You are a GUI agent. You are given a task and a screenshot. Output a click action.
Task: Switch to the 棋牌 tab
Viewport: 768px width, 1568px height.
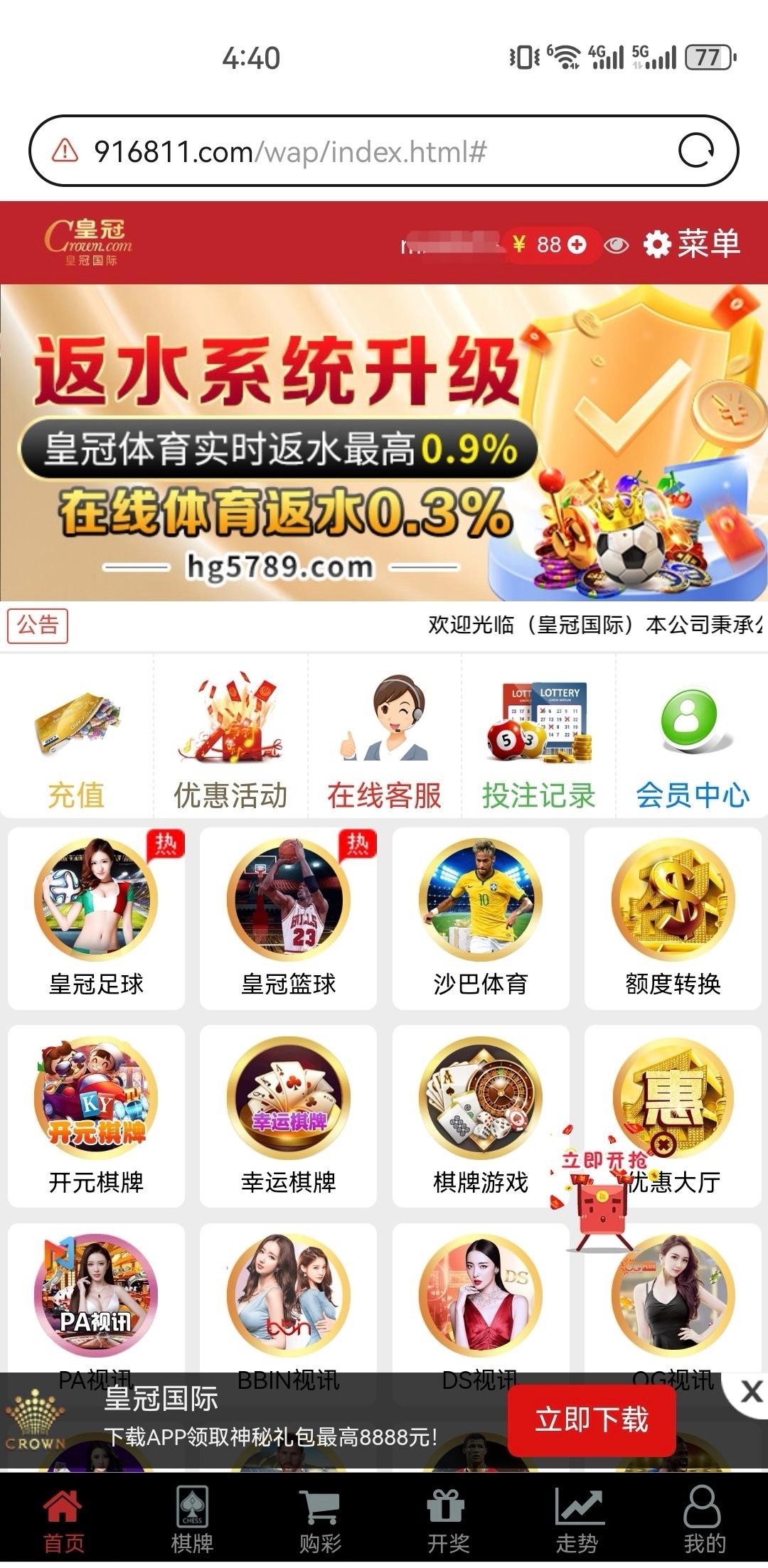pyautogui.click(x=192, y=1518)
